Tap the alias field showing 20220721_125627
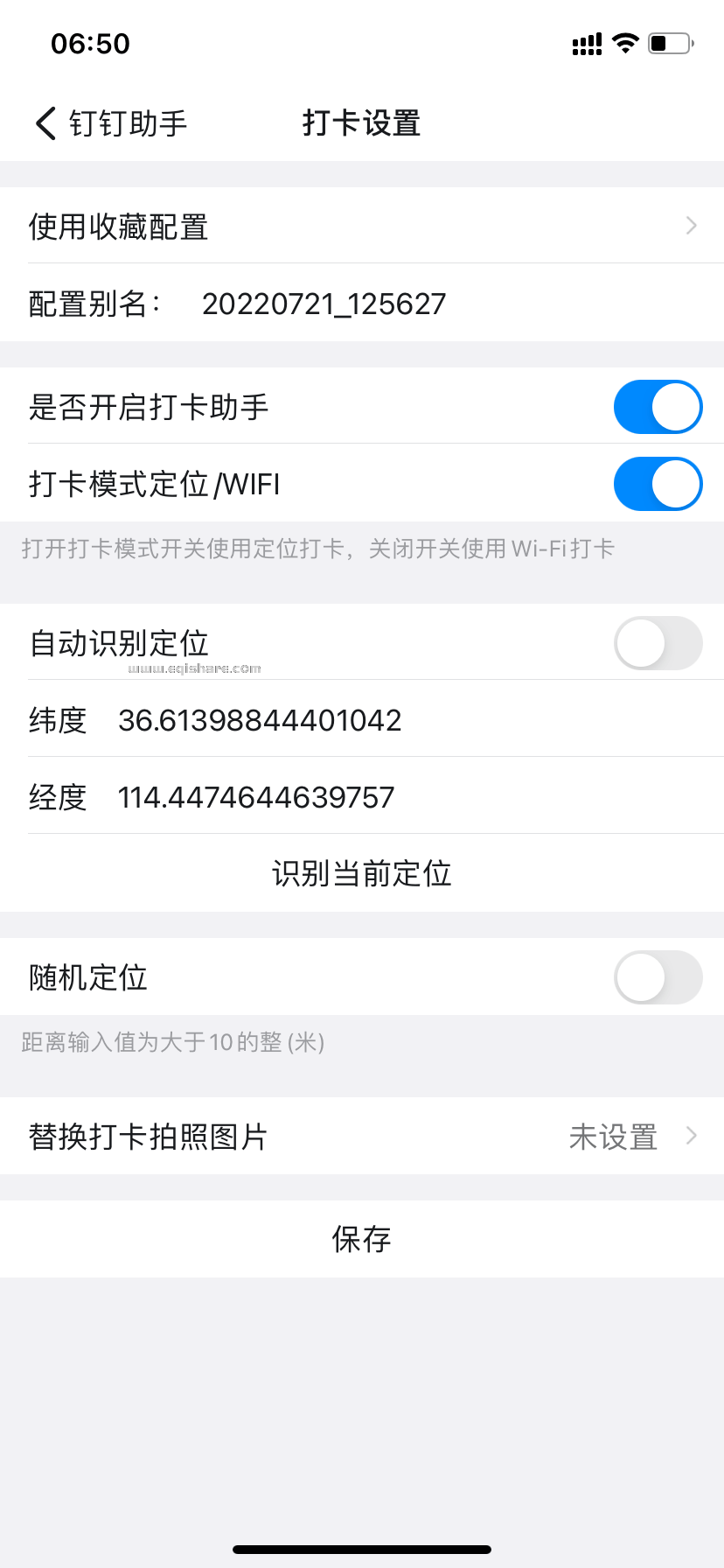 click(324, 303)
